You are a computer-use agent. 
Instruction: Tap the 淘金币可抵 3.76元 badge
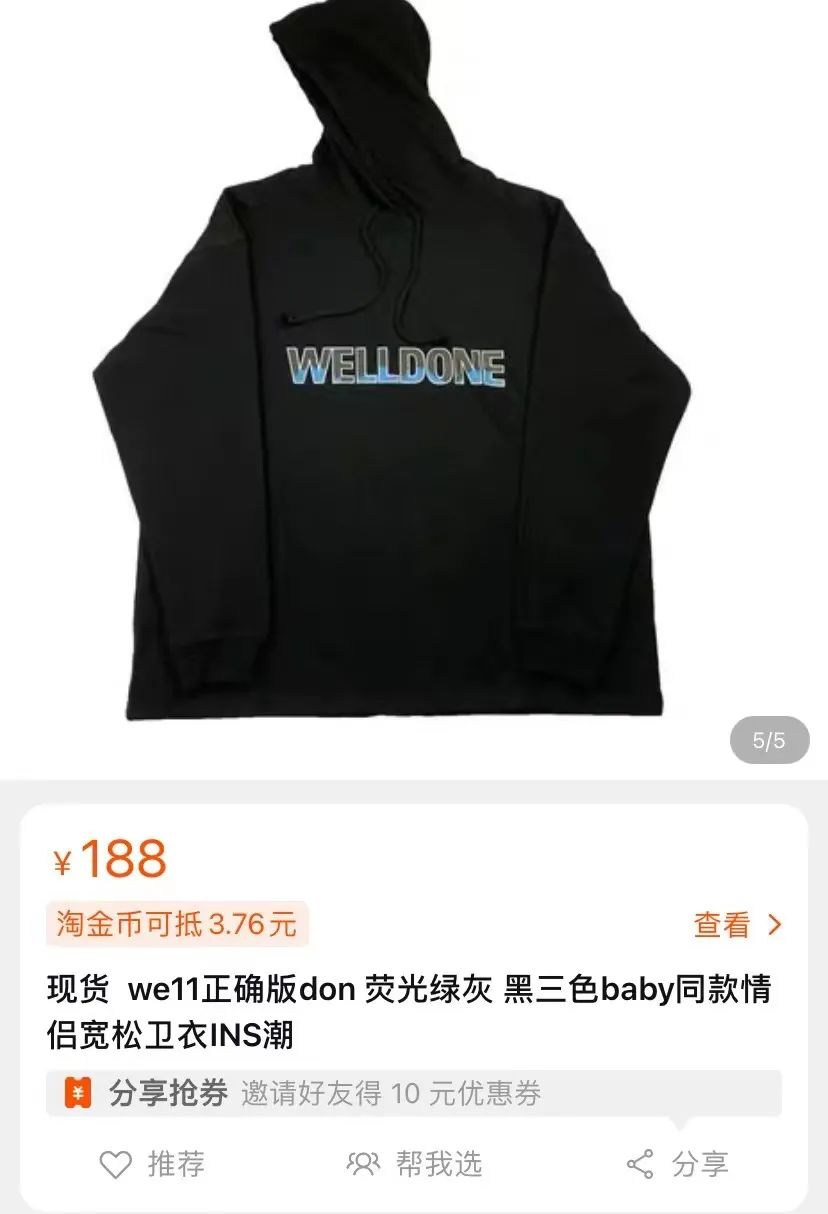click(x=180, y=925)
